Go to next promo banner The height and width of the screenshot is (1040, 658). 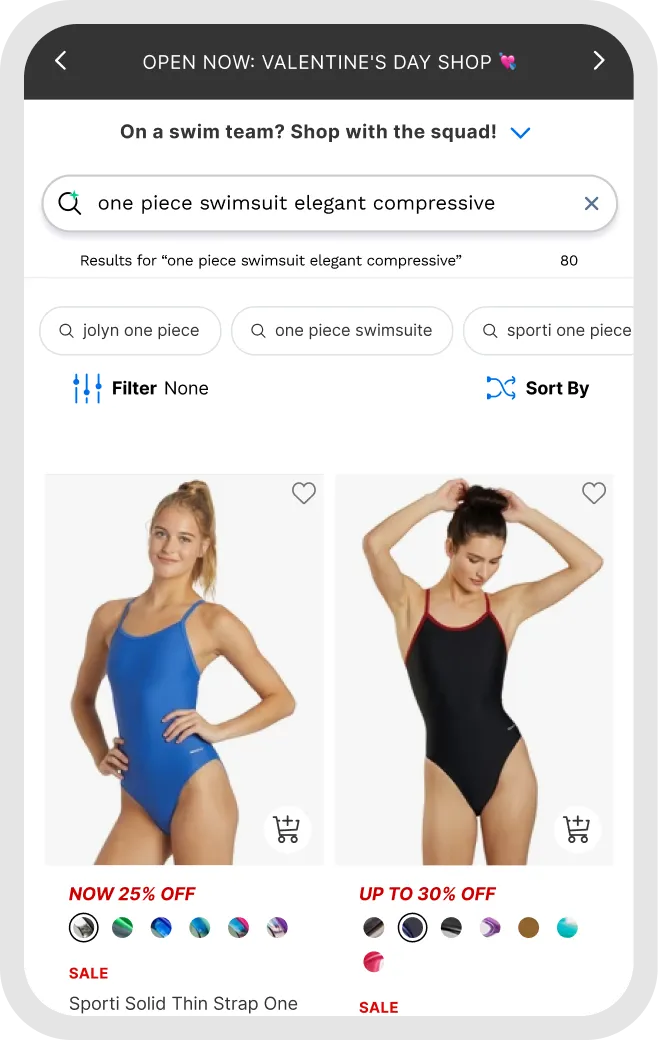pos(598,61)
